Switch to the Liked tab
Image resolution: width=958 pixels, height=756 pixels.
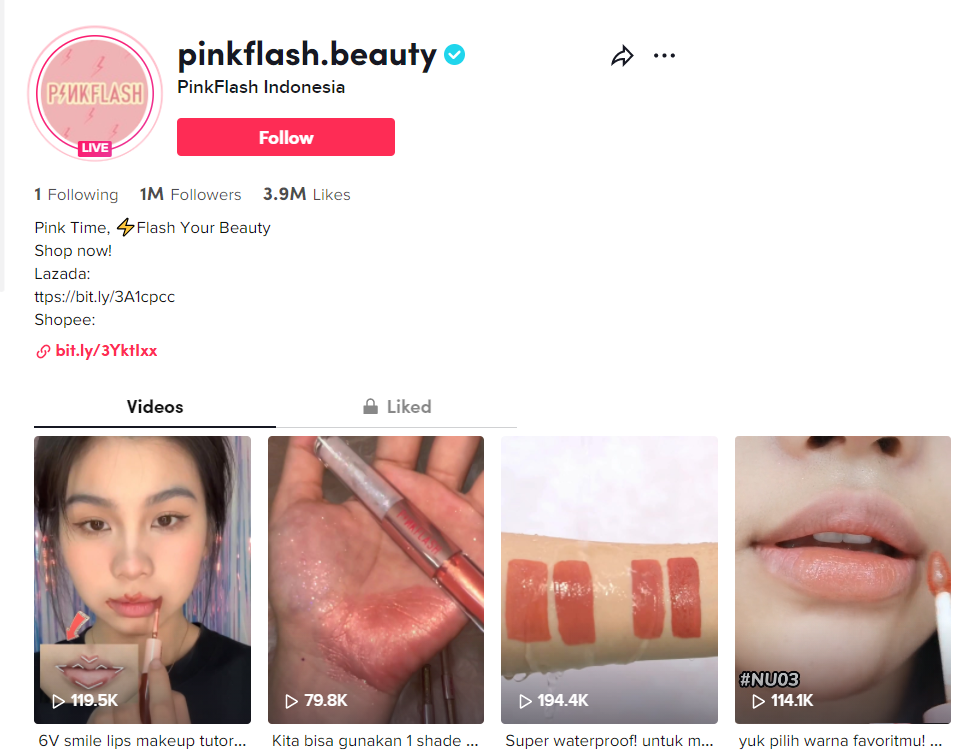click(397, 407)
